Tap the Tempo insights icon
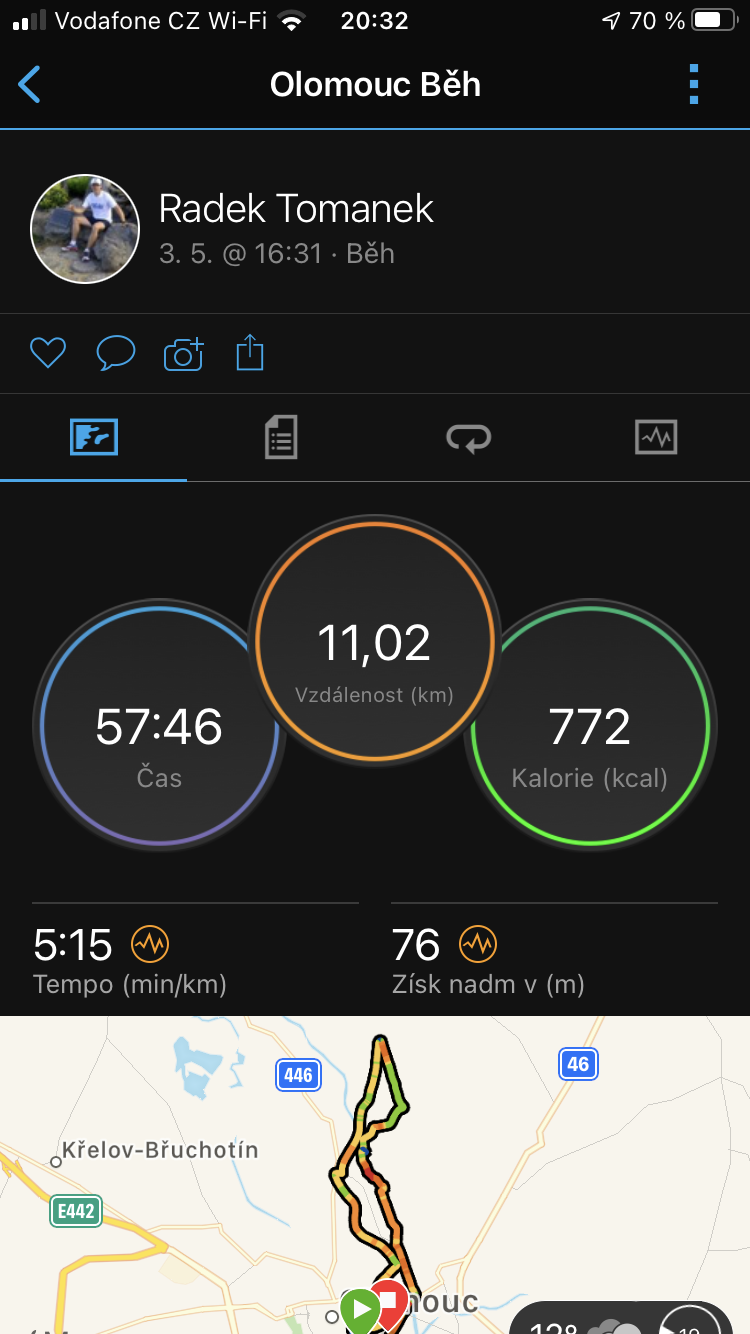Viewport: 750px width, 1334px height. 151,943
